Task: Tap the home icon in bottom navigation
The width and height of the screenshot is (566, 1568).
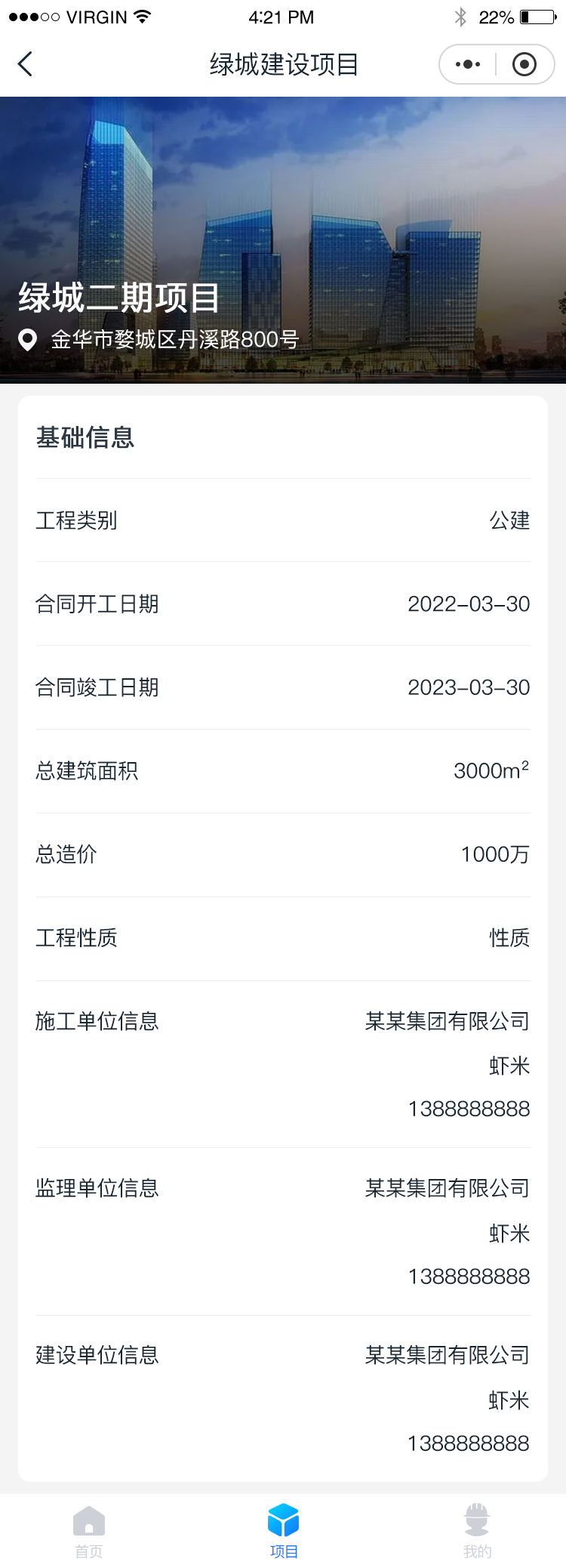Action: 89,1518
